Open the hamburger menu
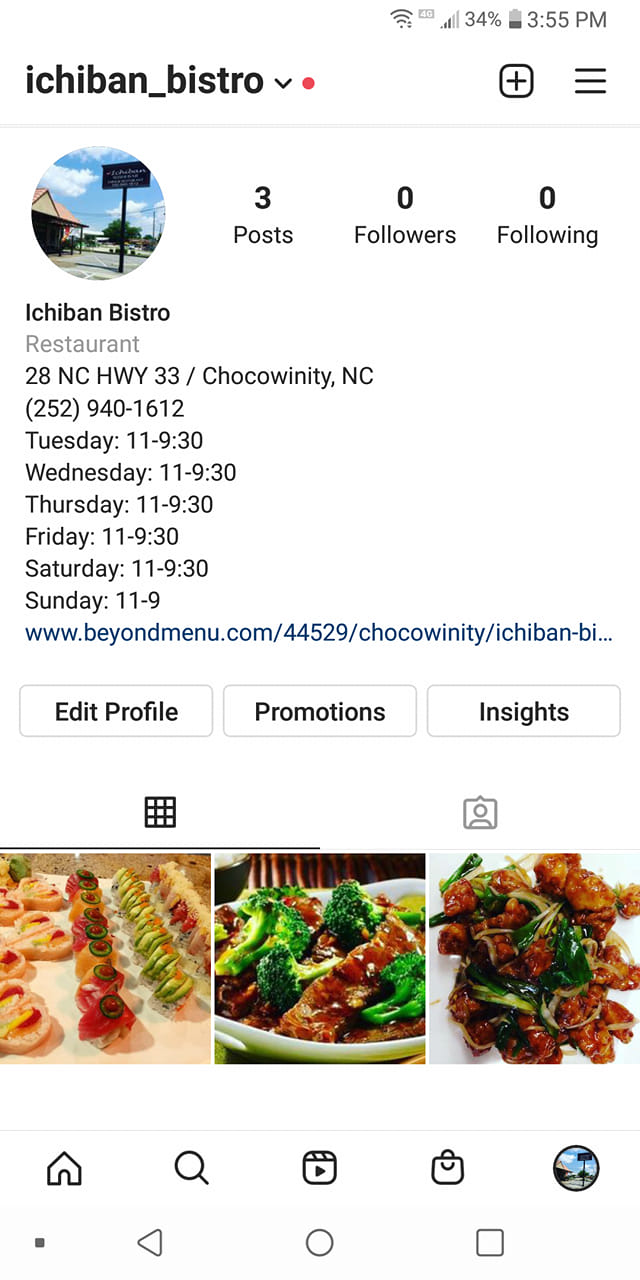640x1280 pixels. click(x=590, y=81)
